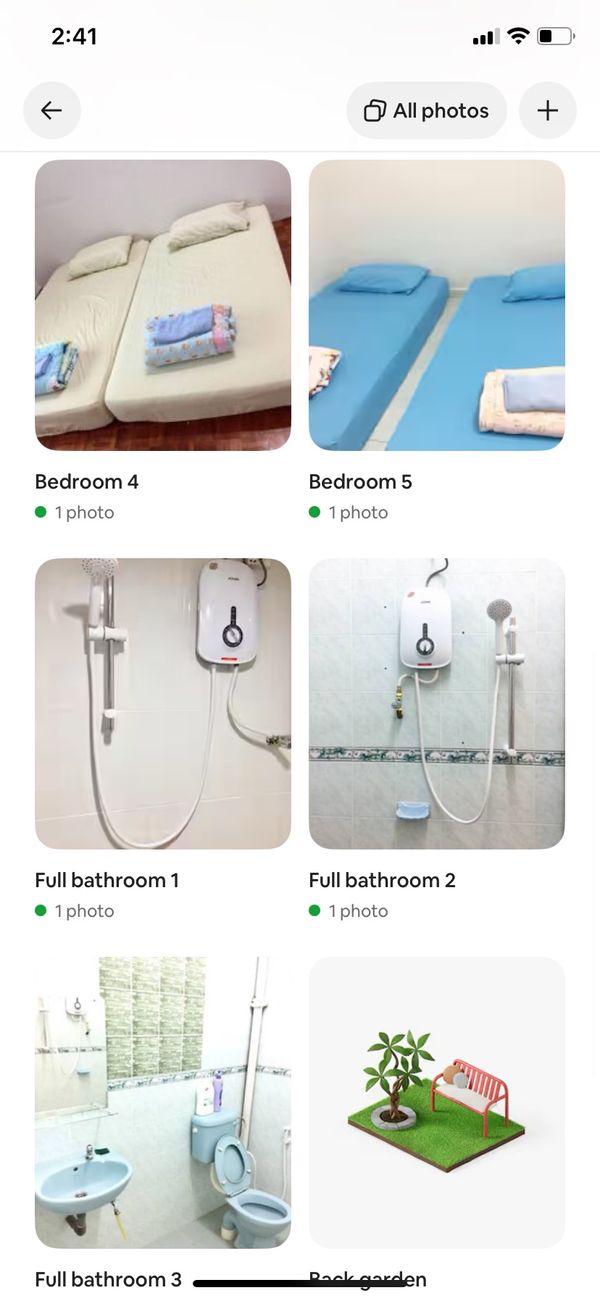Open the Back garden tile
Image resolution: width=600 pixels, height=1299 pixels.
(x=437, y=1102)
